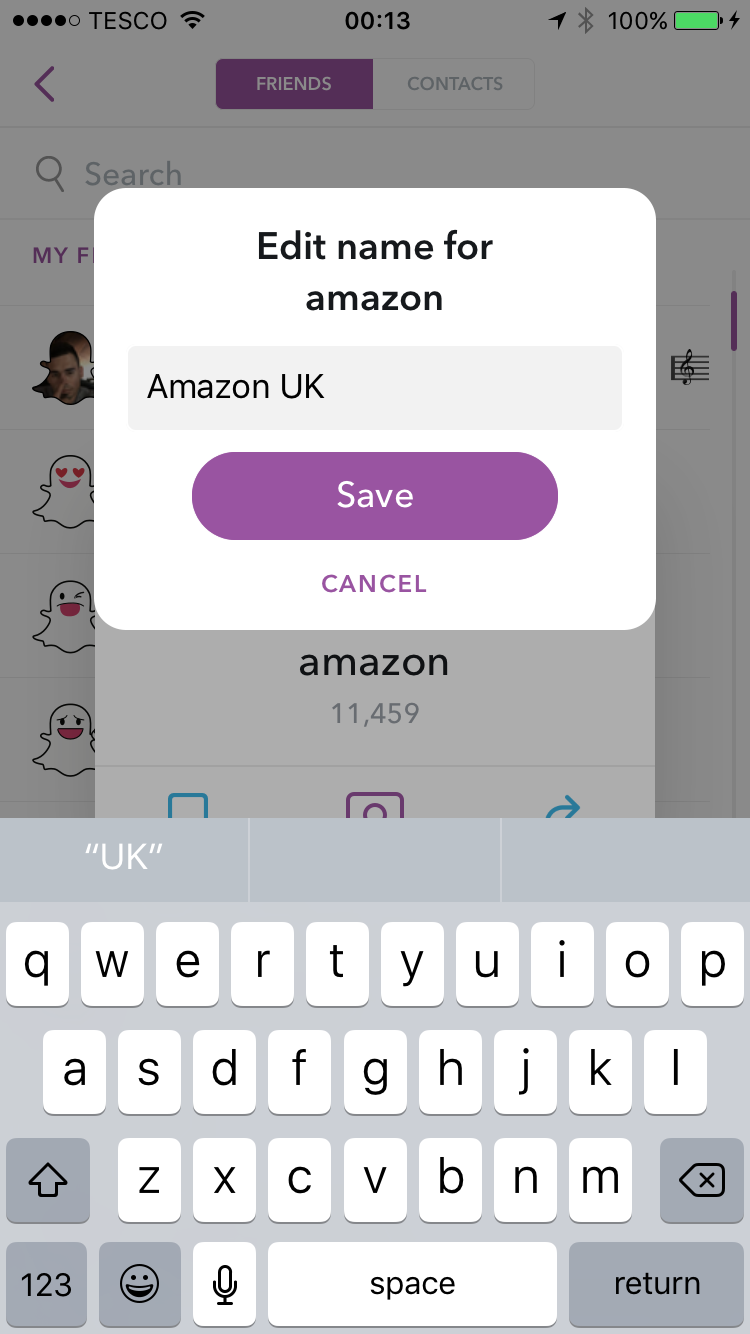Toggle the shift key

[x=48, y=1181]
